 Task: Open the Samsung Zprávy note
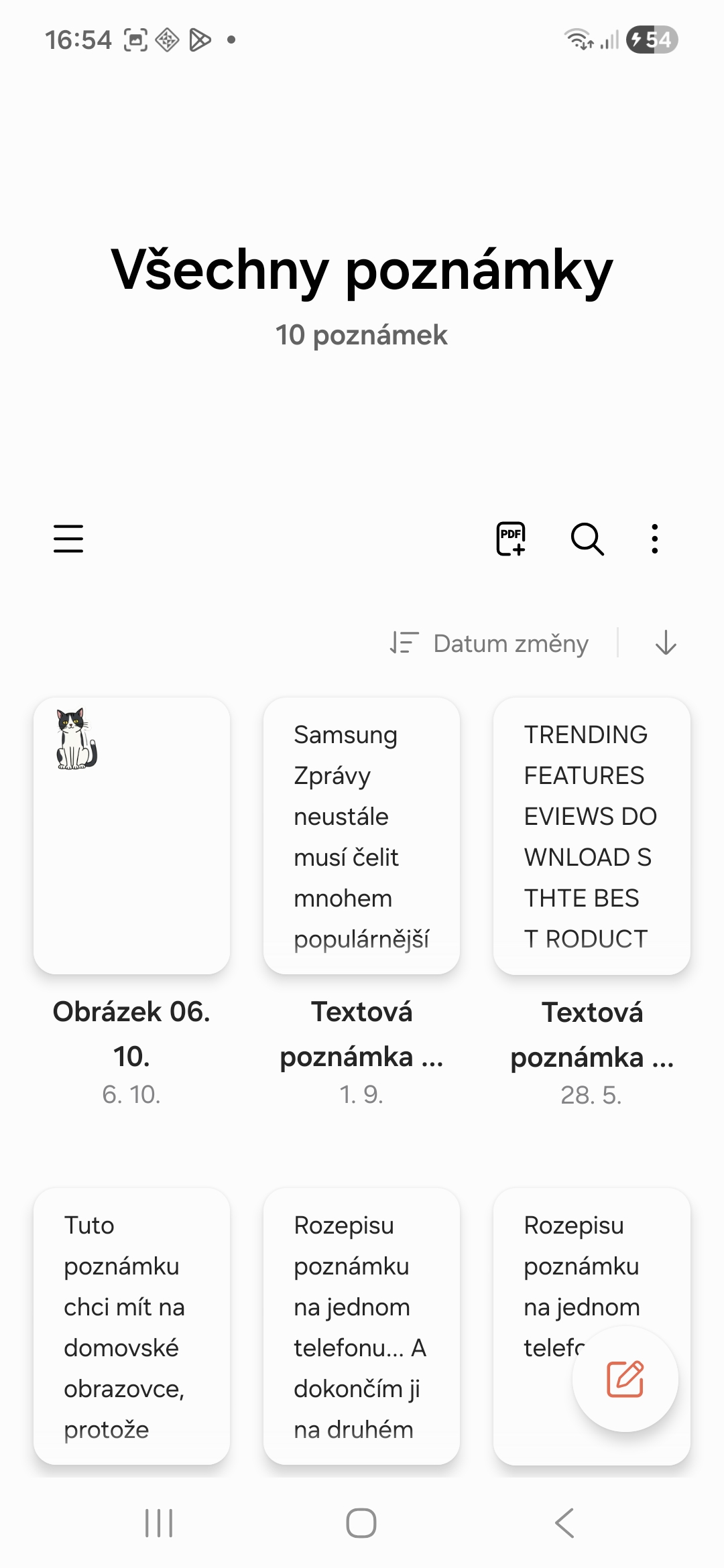pos(361,836)
